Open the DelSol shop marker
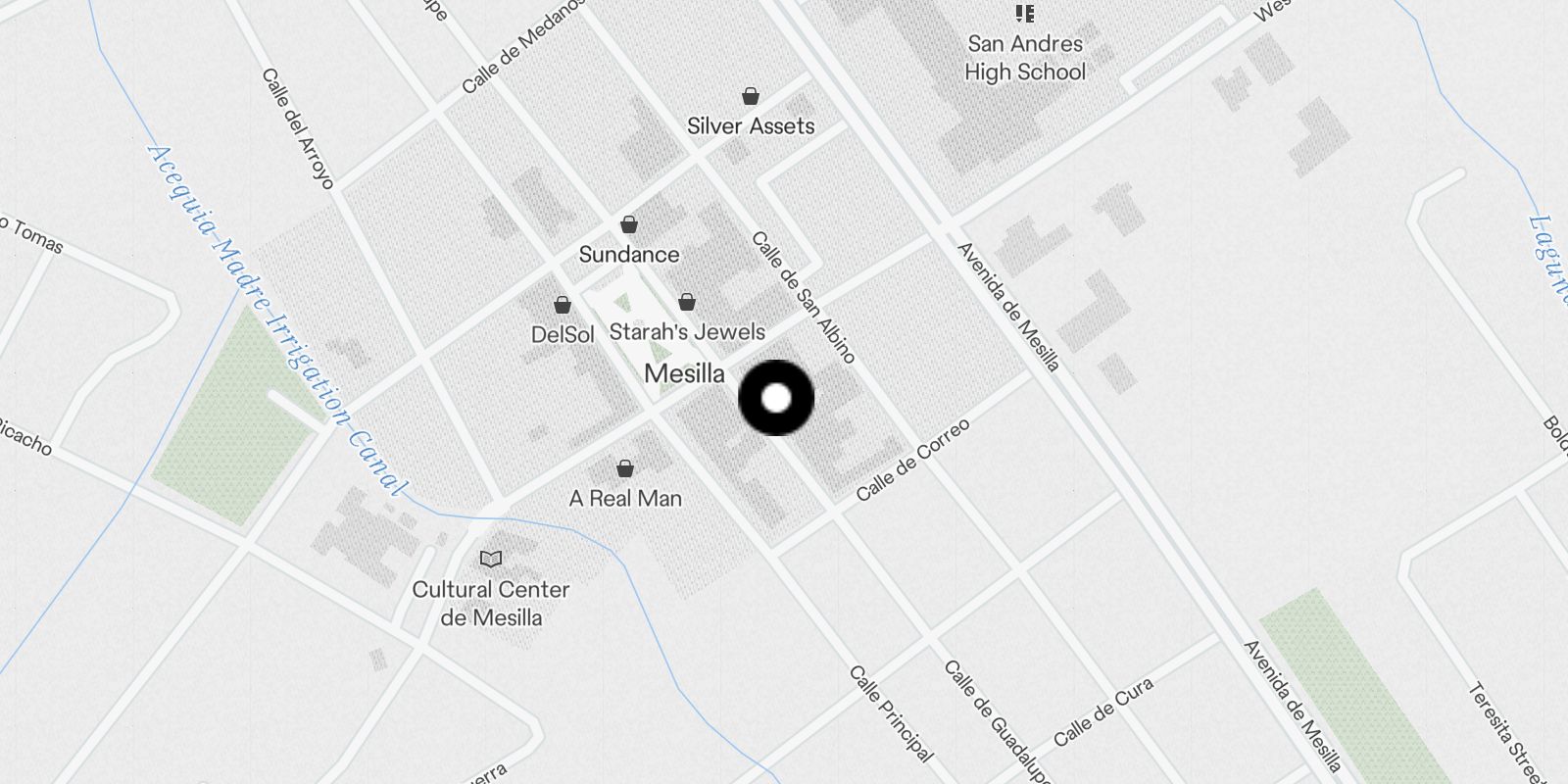Viewport: 1568px width, 784px height. [563, 306]
